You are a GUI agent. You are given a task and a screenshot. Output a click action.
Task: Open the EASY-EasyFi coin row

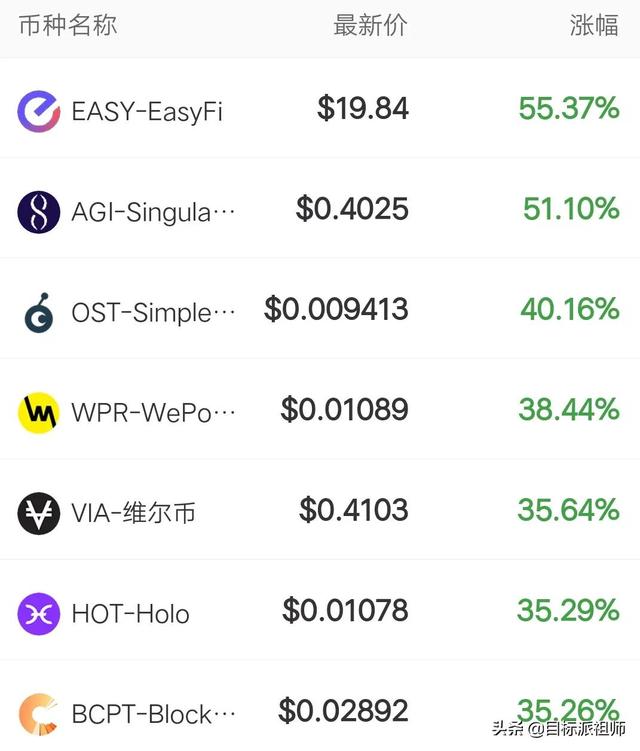[x=147, y=110]
